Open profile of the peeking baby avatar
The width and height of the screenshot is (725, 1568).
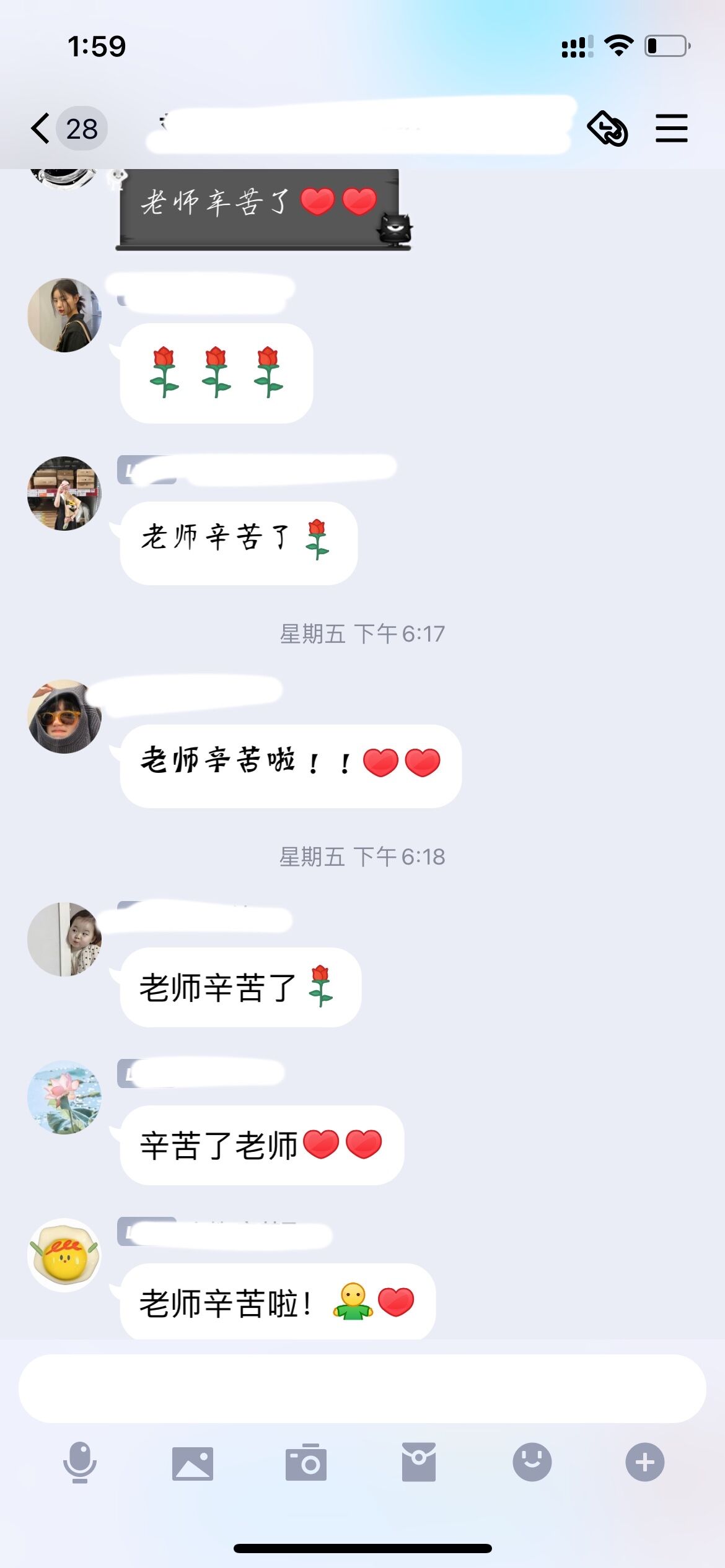[x=64, y=939]
